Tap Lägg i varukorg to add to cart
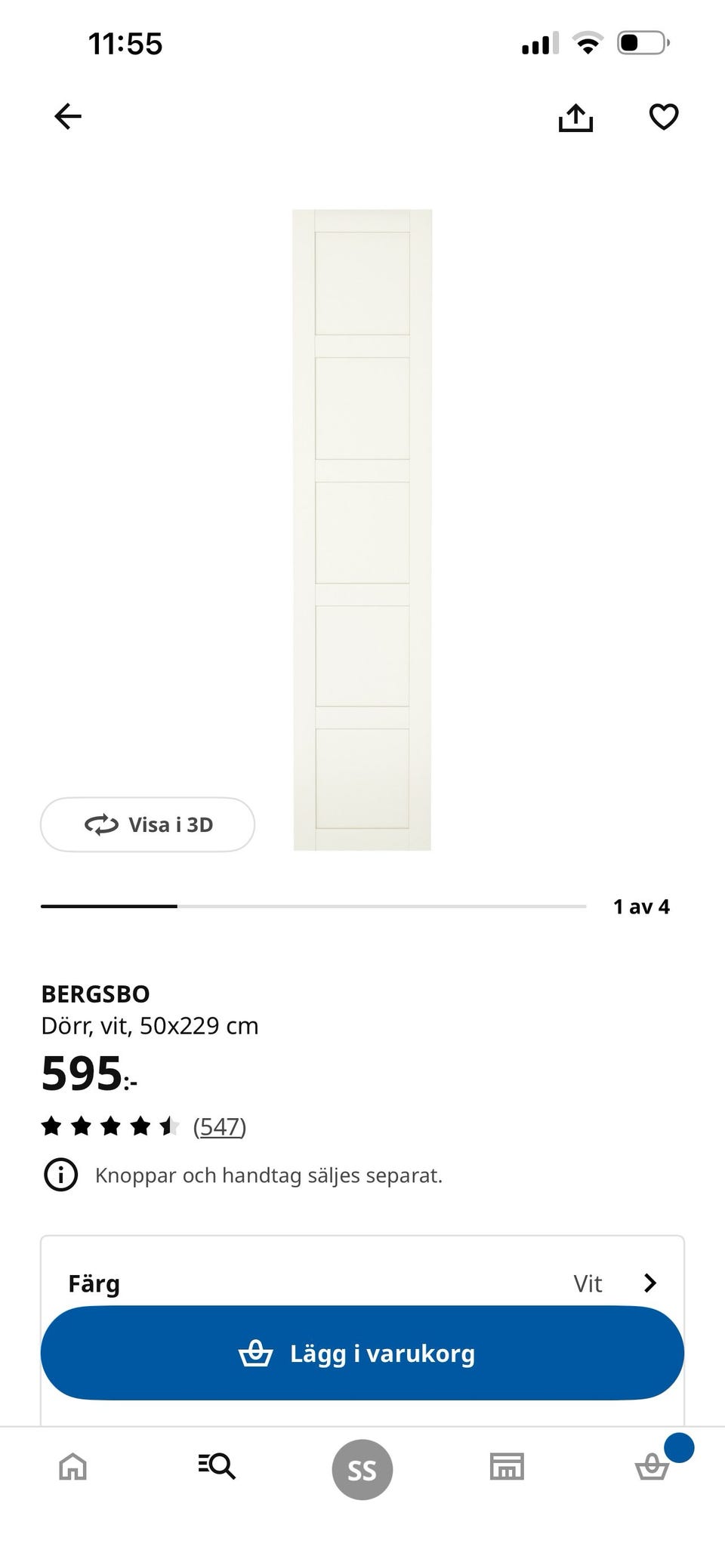Screen dimensions: 725x1568 click(x=362, y=1354)
